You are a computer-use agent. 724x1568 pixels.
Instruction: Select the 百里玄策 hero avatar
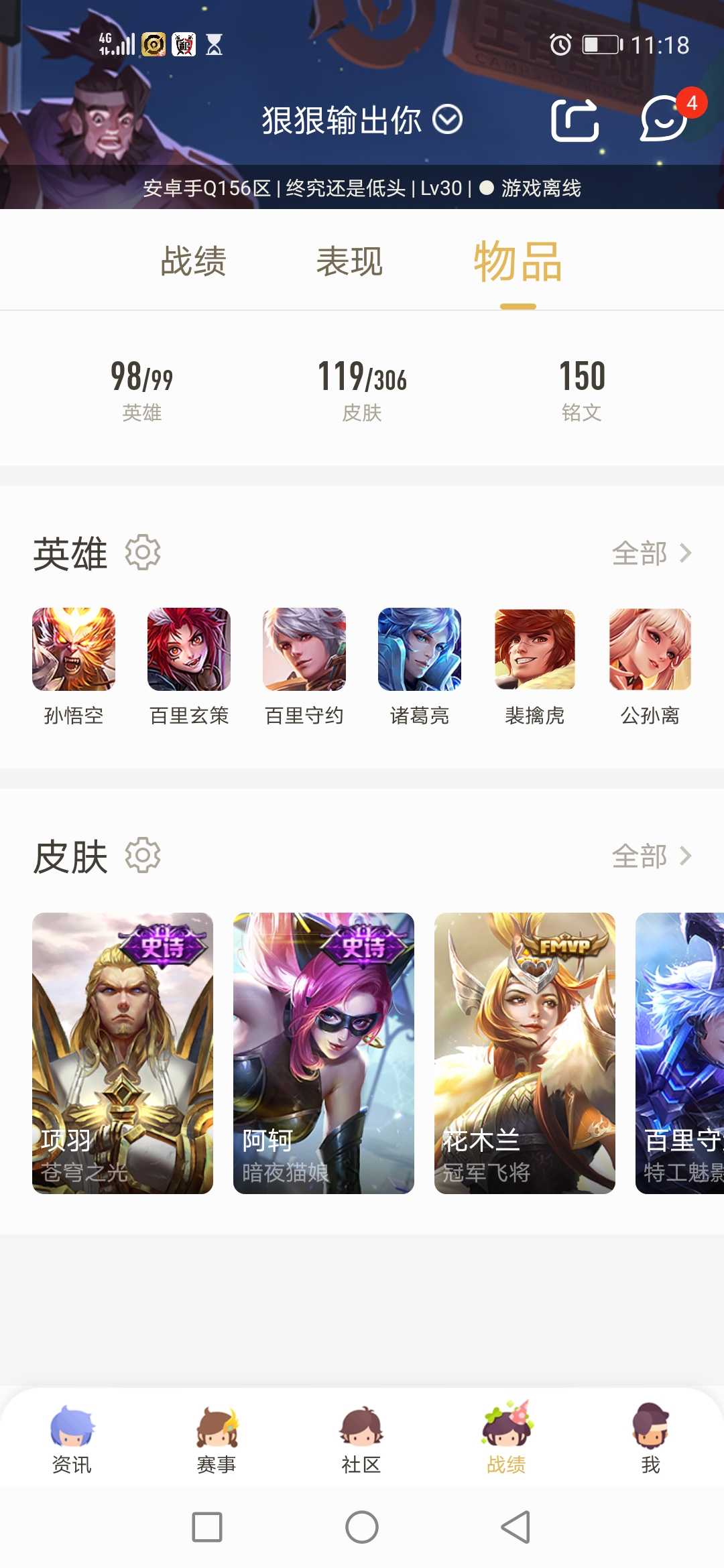point(188,649)
